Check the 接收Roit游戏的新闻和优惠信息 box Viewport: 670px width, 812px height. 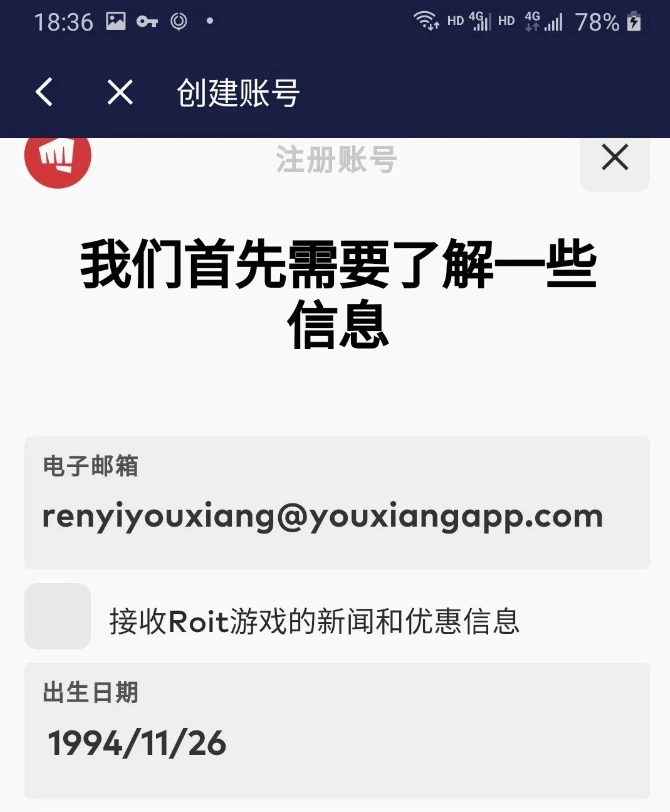[x=57, y=616]
